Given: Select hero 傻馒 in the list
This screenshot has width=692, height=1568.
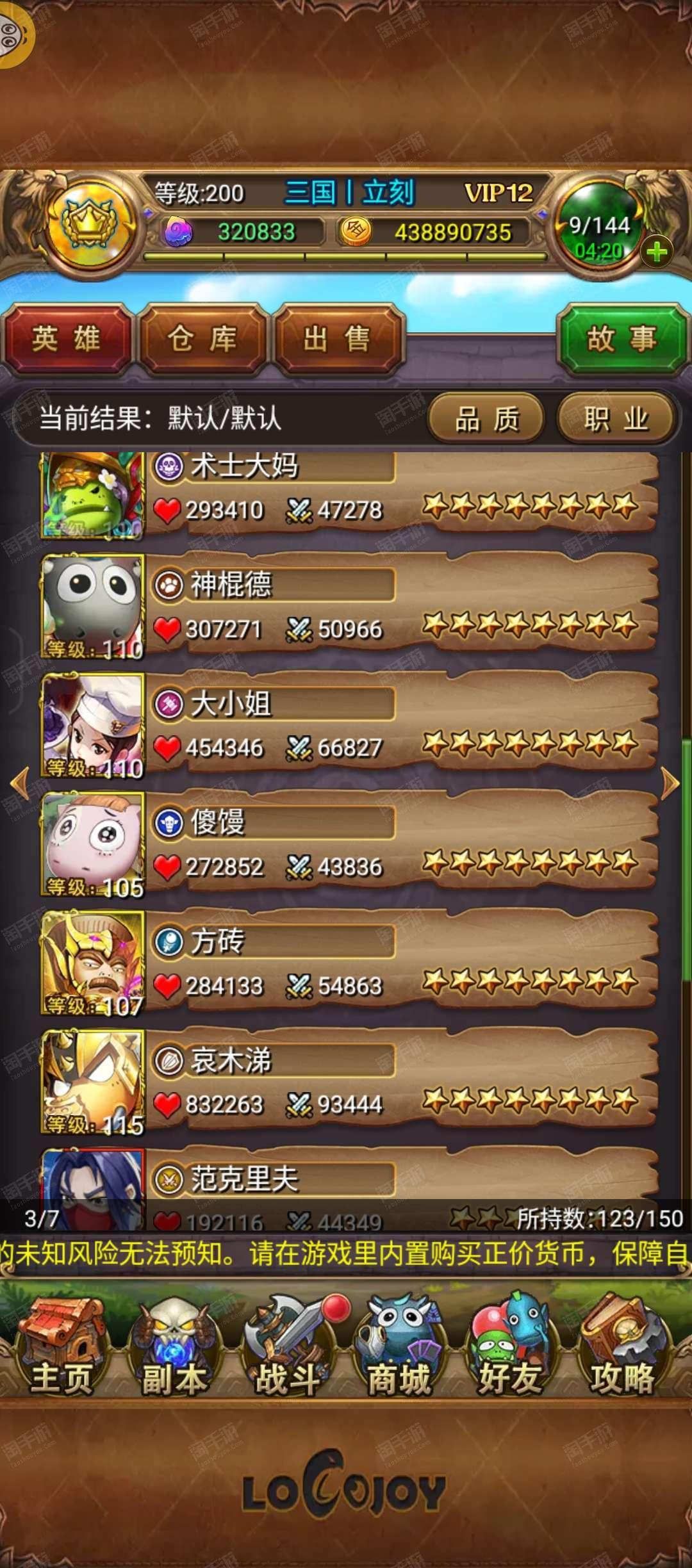Looking at the screenshot, I should tap(349, 844).
